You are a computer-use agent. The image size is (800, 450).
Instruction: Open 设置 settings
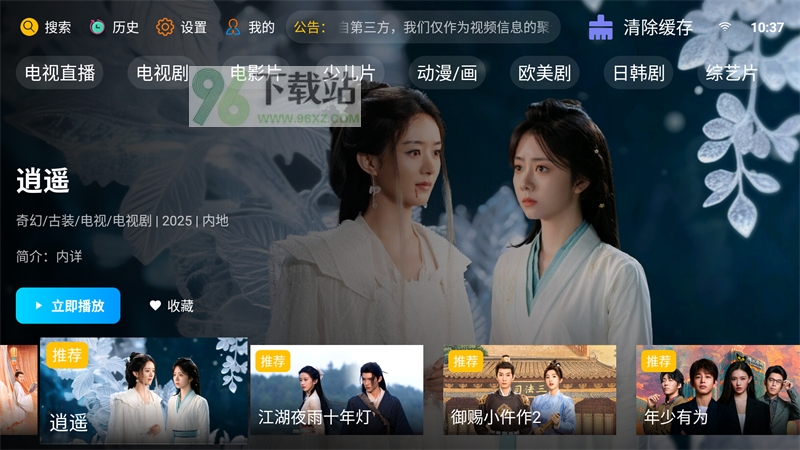click(x=182, y=27)
